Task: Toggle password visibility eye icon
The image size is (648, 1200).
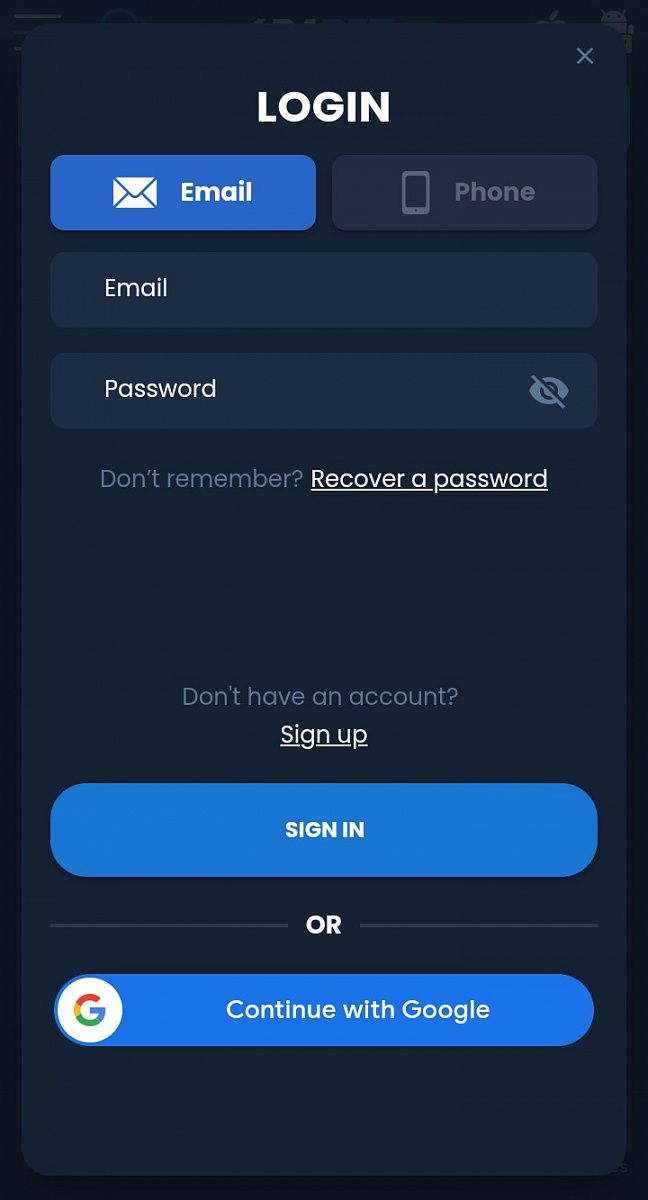Action: coord(548,391)
